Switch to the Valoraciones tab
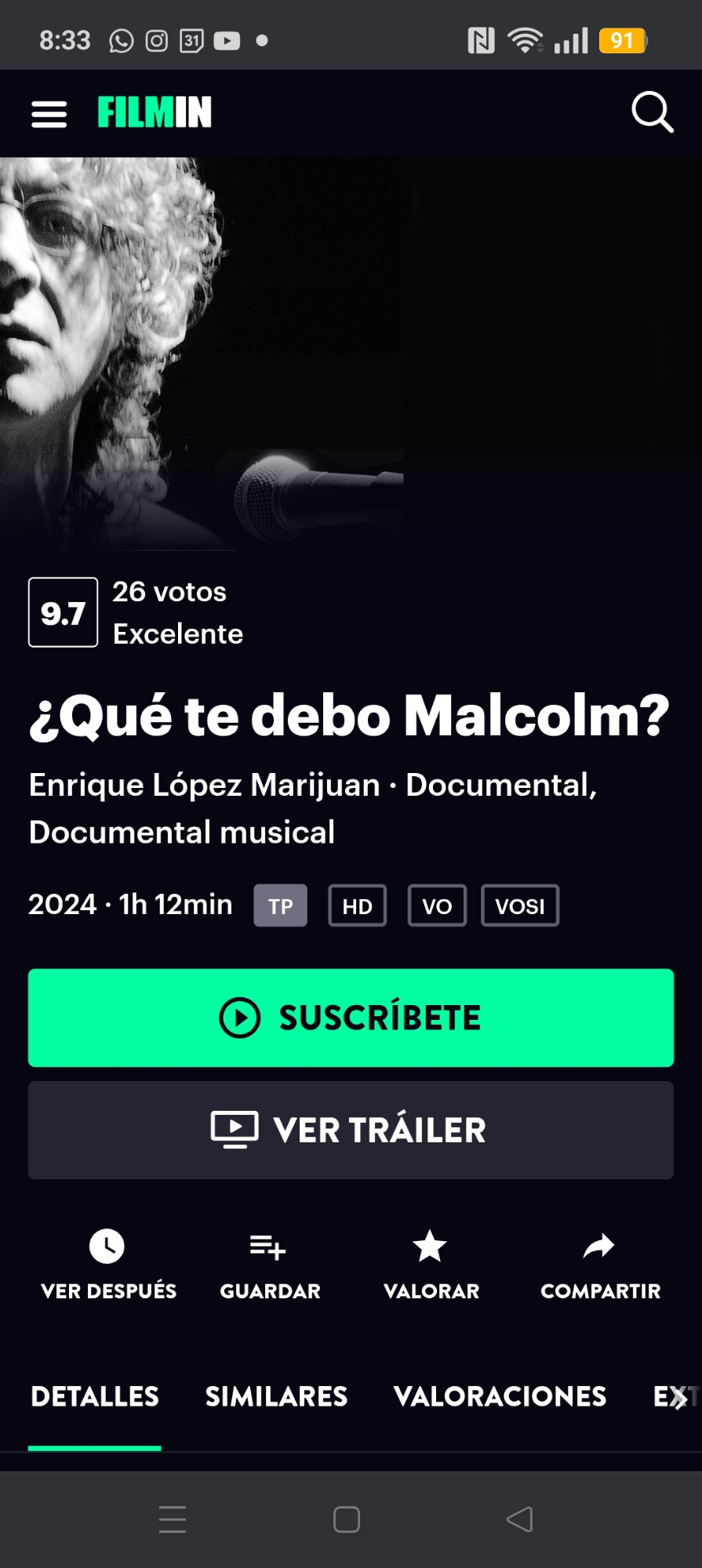Image resolution: width=702 pixels, height=1568 pixels. click(500, 1396)
